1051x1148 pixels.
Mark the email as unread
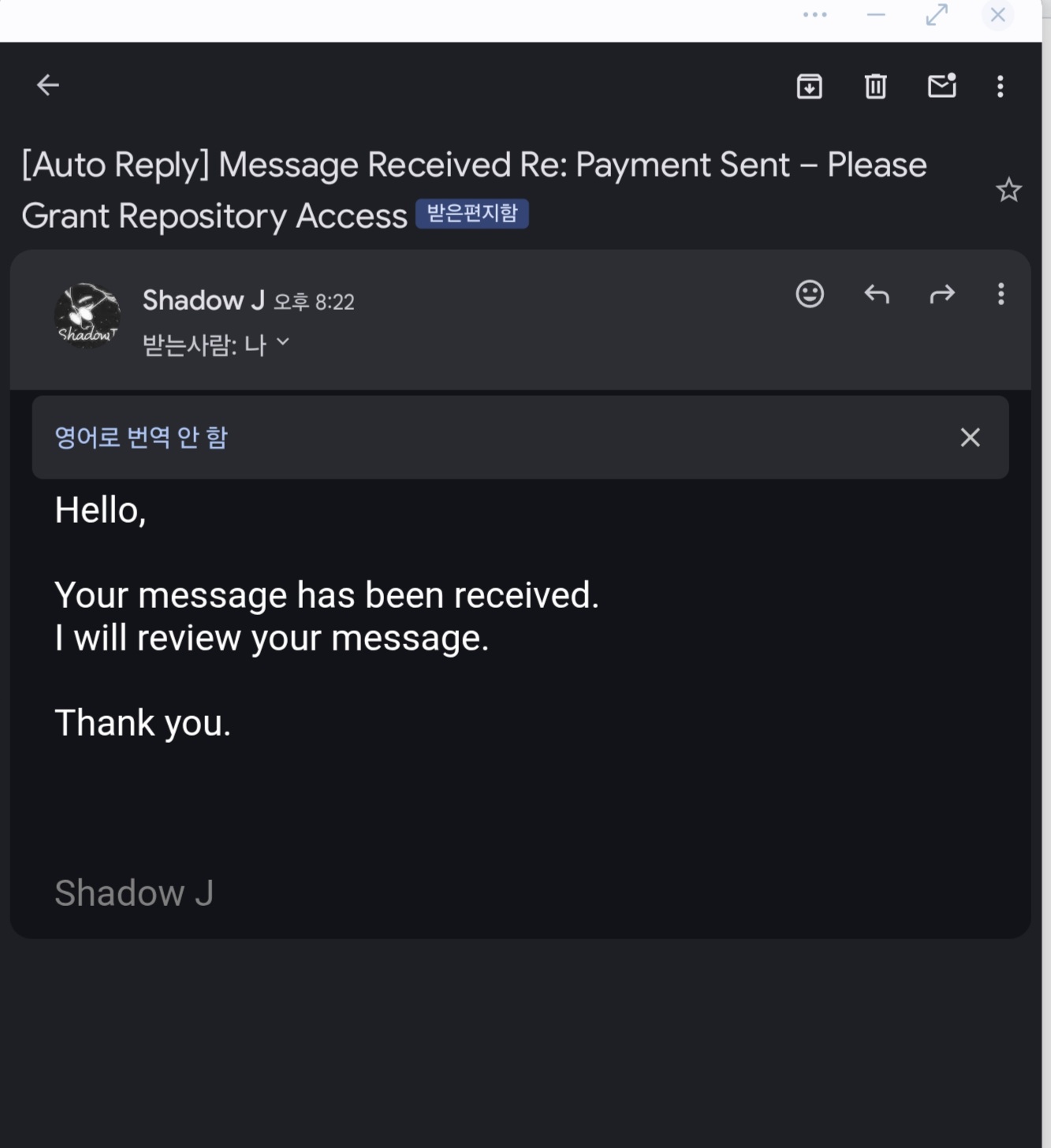pos(941,85)
